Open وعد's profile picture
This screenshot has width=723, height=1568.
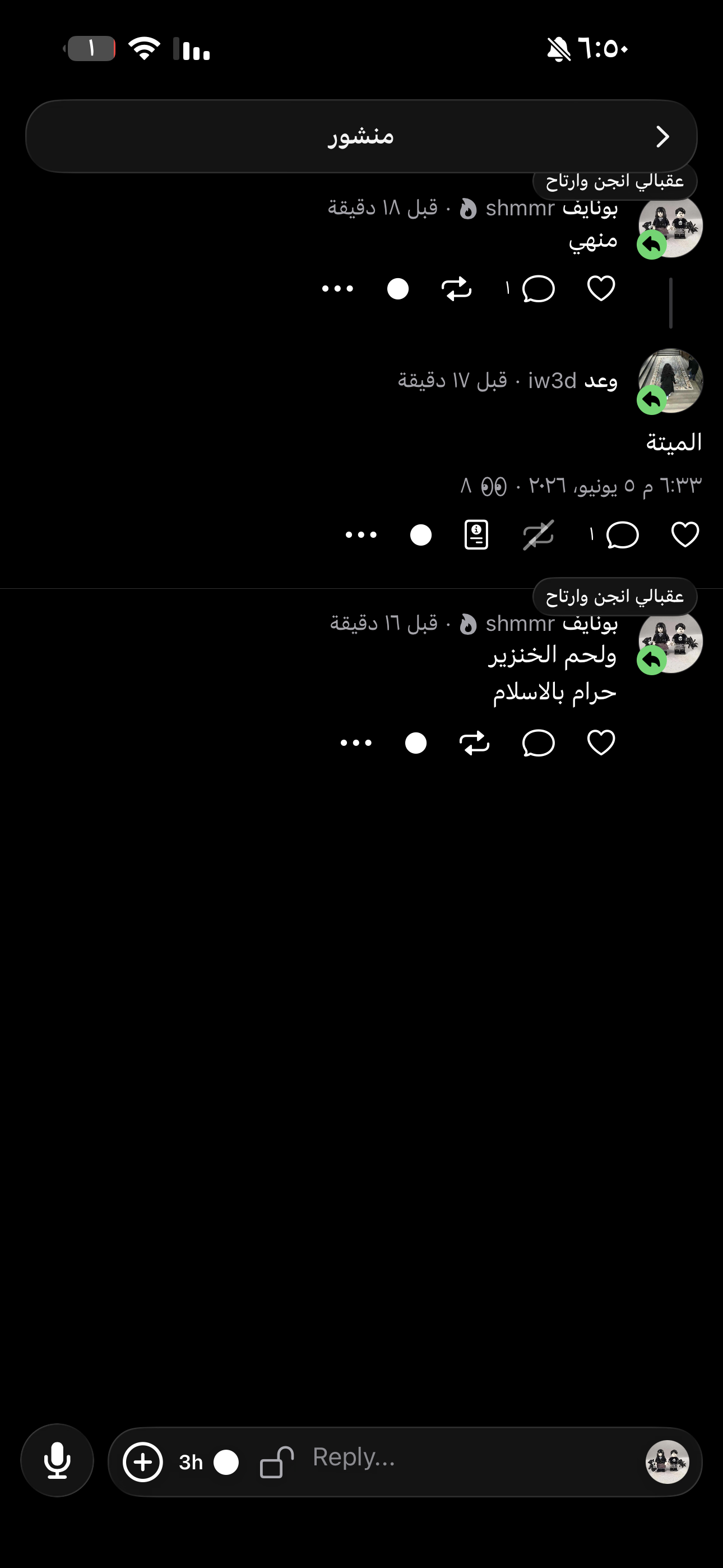click(671, 381)
